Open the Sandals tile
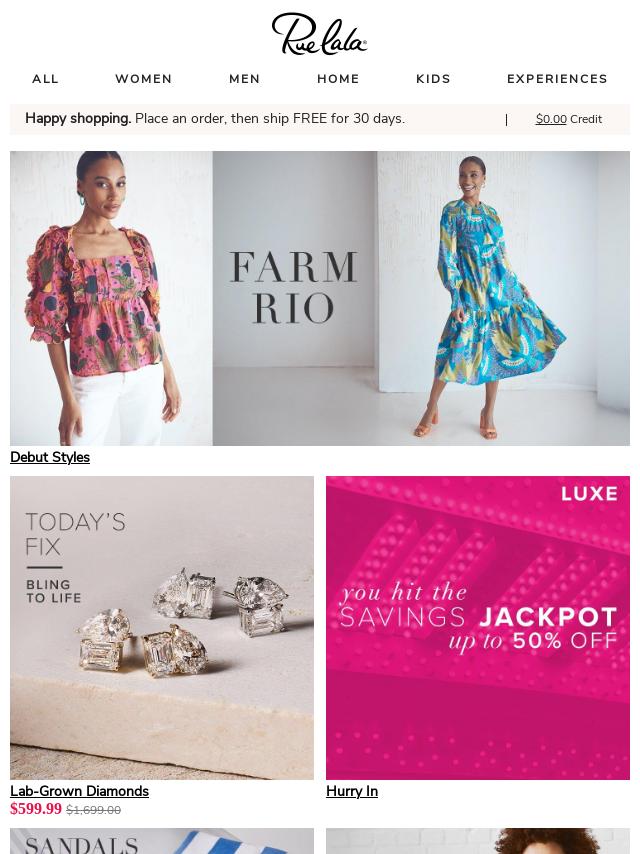Viewport: 640px width, 854px height. 162,842
